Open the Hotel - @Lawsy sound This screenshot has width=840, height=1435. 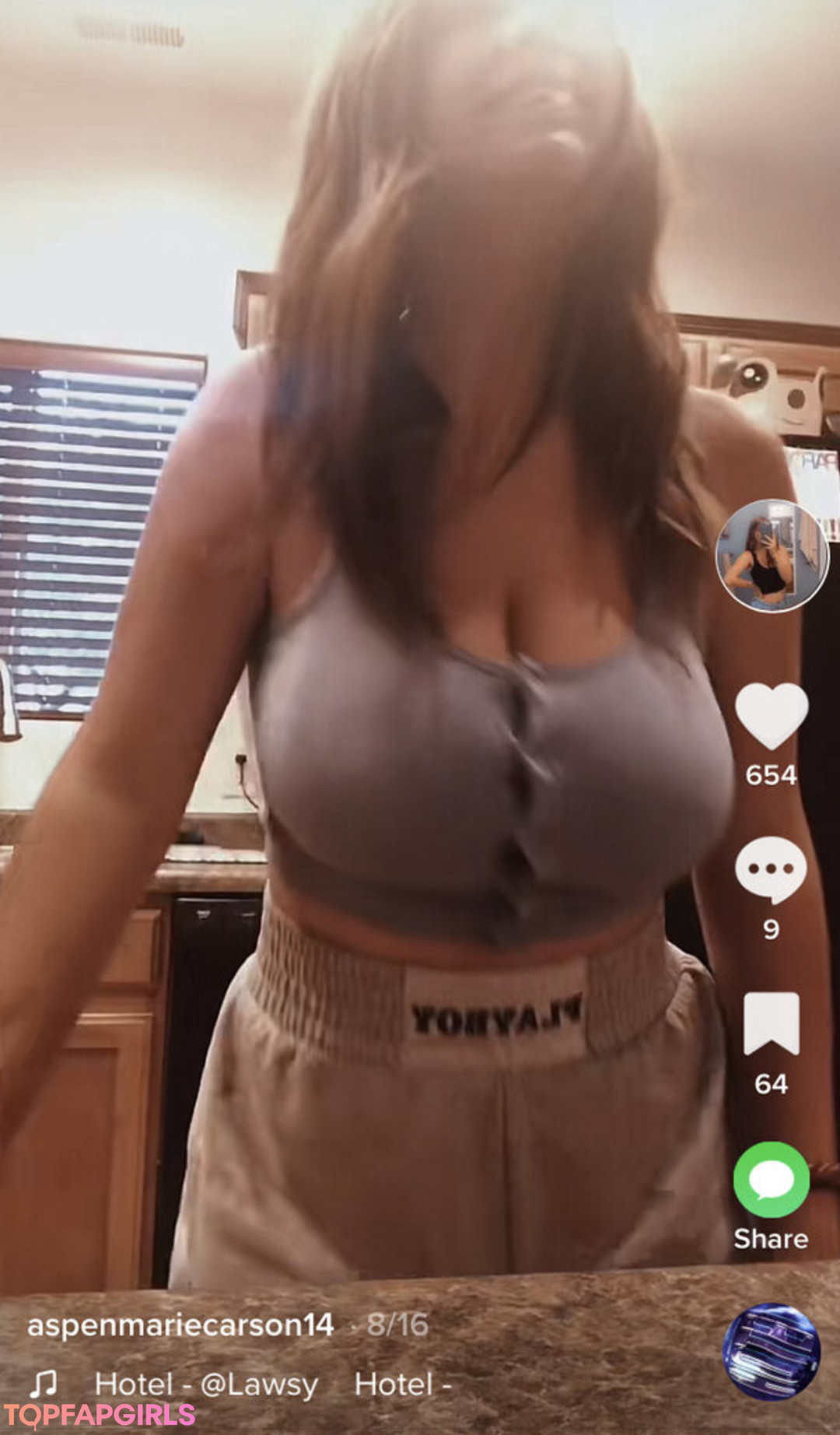click(206, 1384)
